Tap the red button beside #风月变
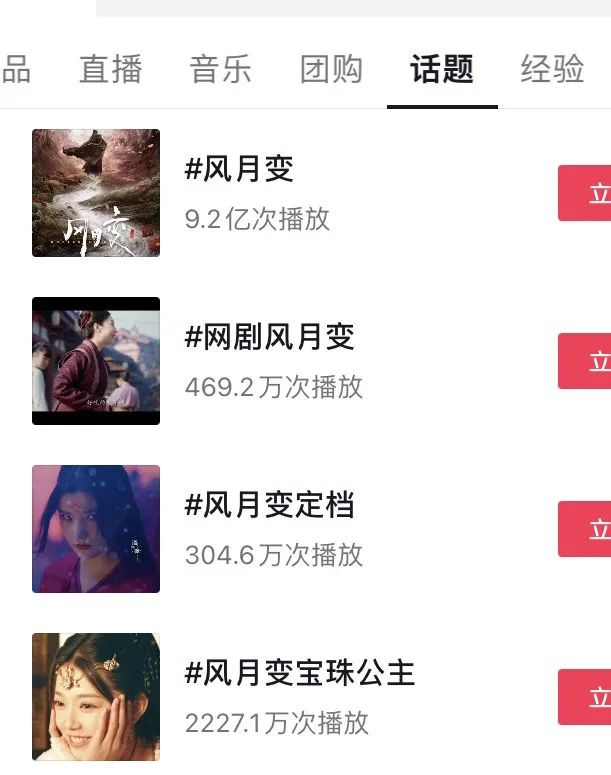611x775 pixels. (x=586, y=193)
